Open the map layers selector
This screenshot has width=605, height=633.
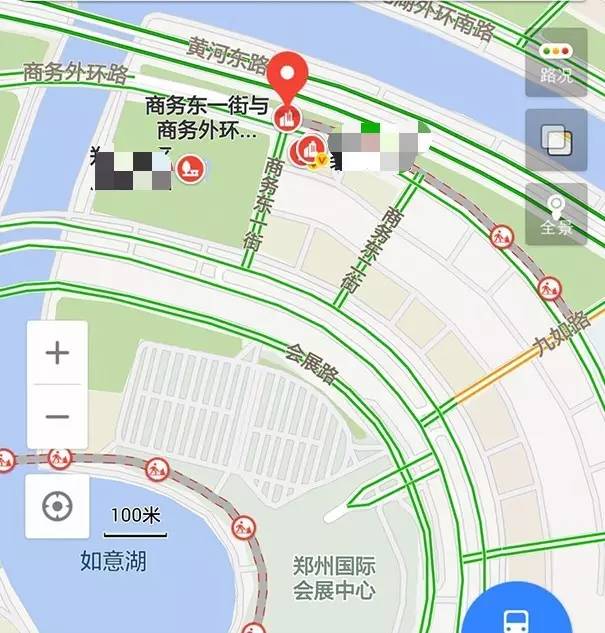556,139
